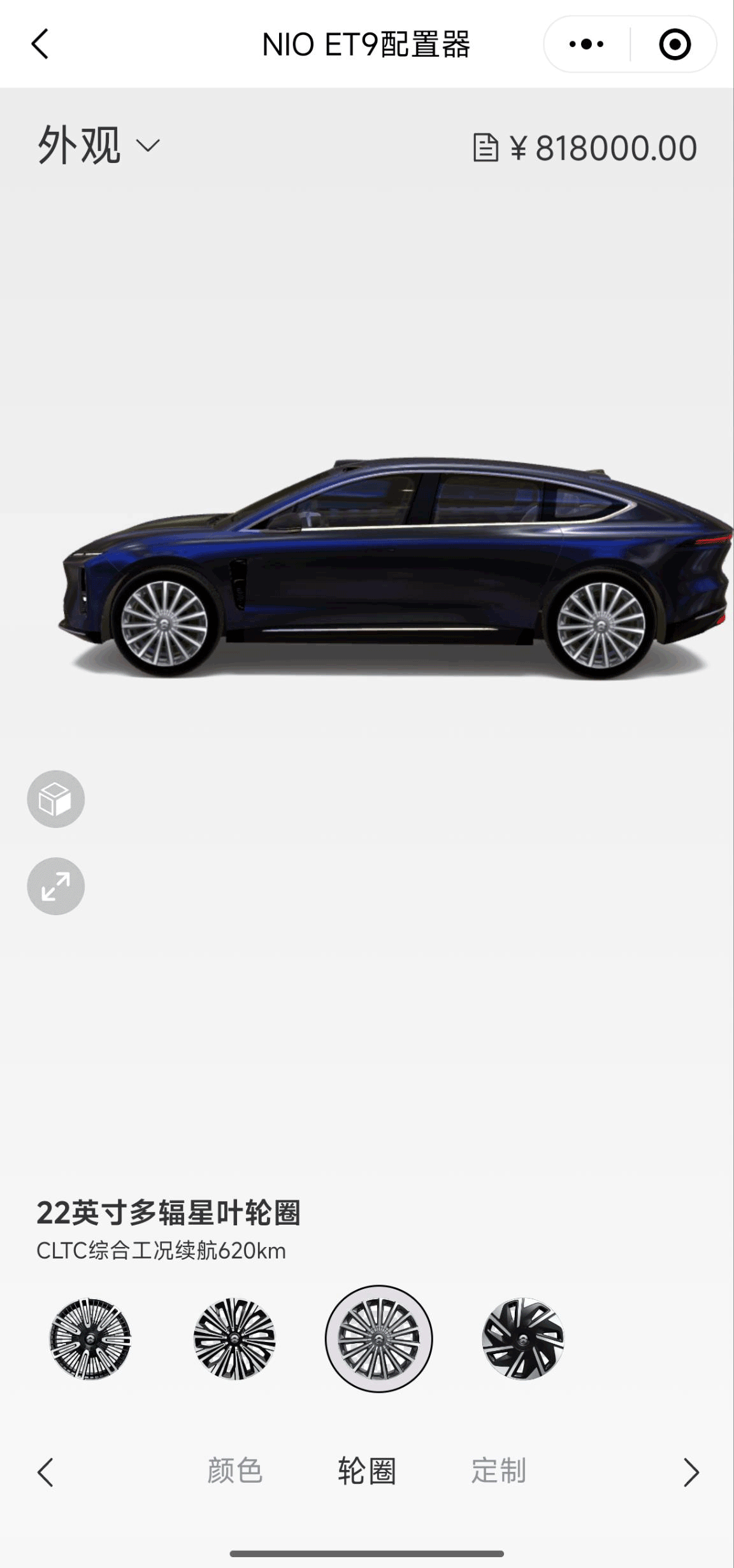Close the mini program via target icon
This screenshot has width=734, height=1568.
tap(674, 45)
